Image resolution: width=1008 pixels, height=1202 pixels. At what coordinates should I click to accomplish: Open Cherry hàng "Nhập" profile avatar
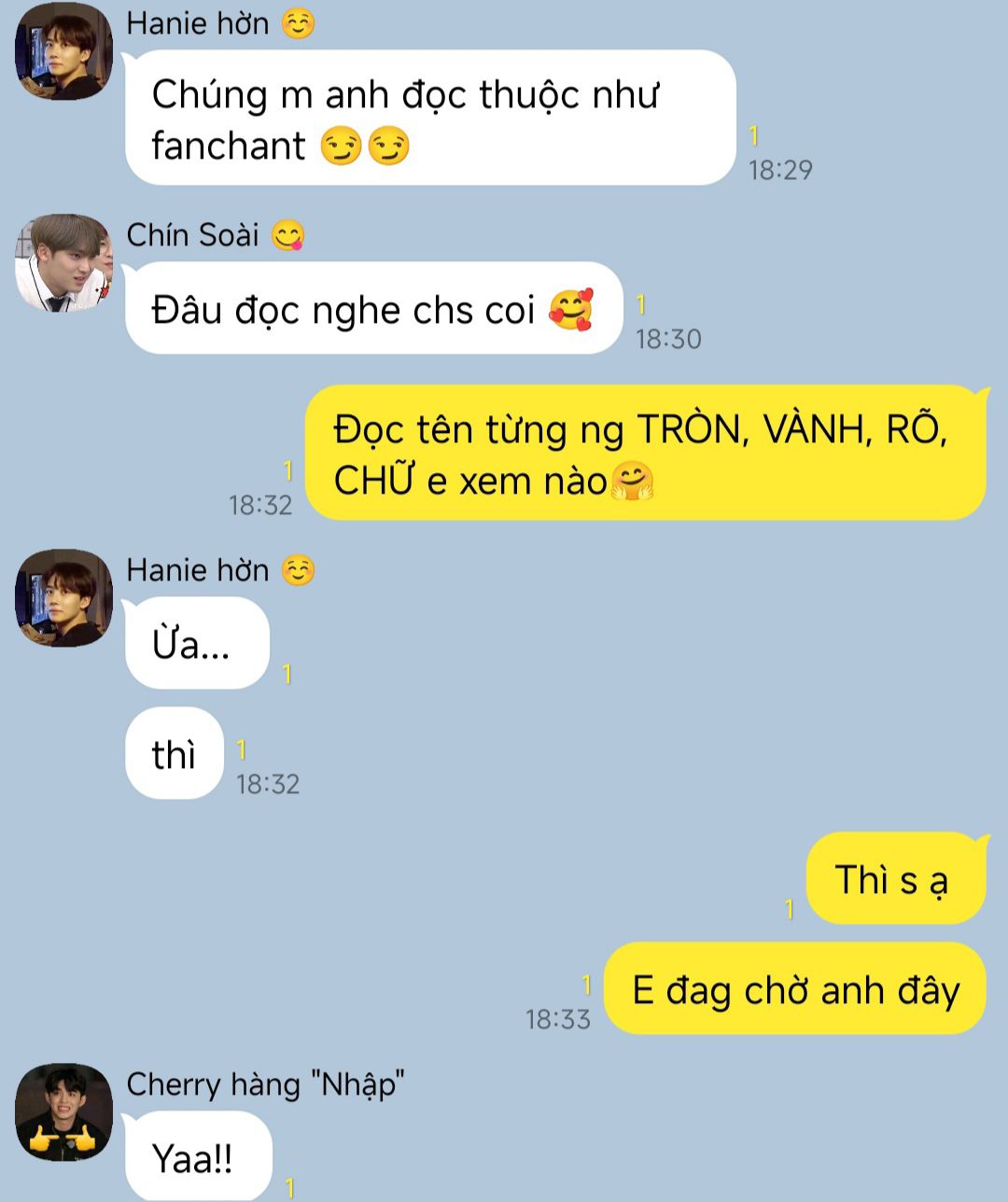tap(63, 1111)
